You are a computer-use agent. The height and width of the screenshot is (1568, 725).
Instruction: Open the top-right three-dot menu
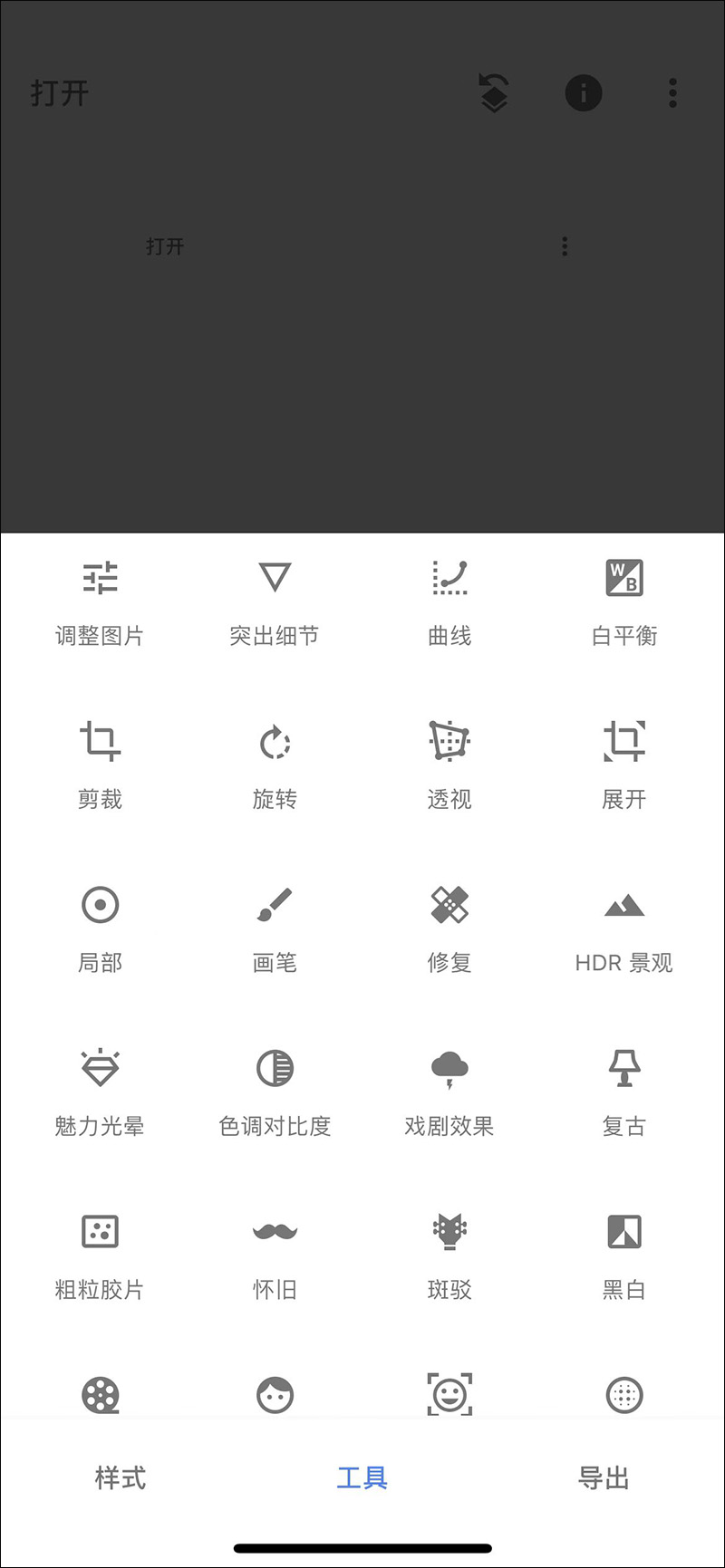pyautogui.click(x=672, y=91)
